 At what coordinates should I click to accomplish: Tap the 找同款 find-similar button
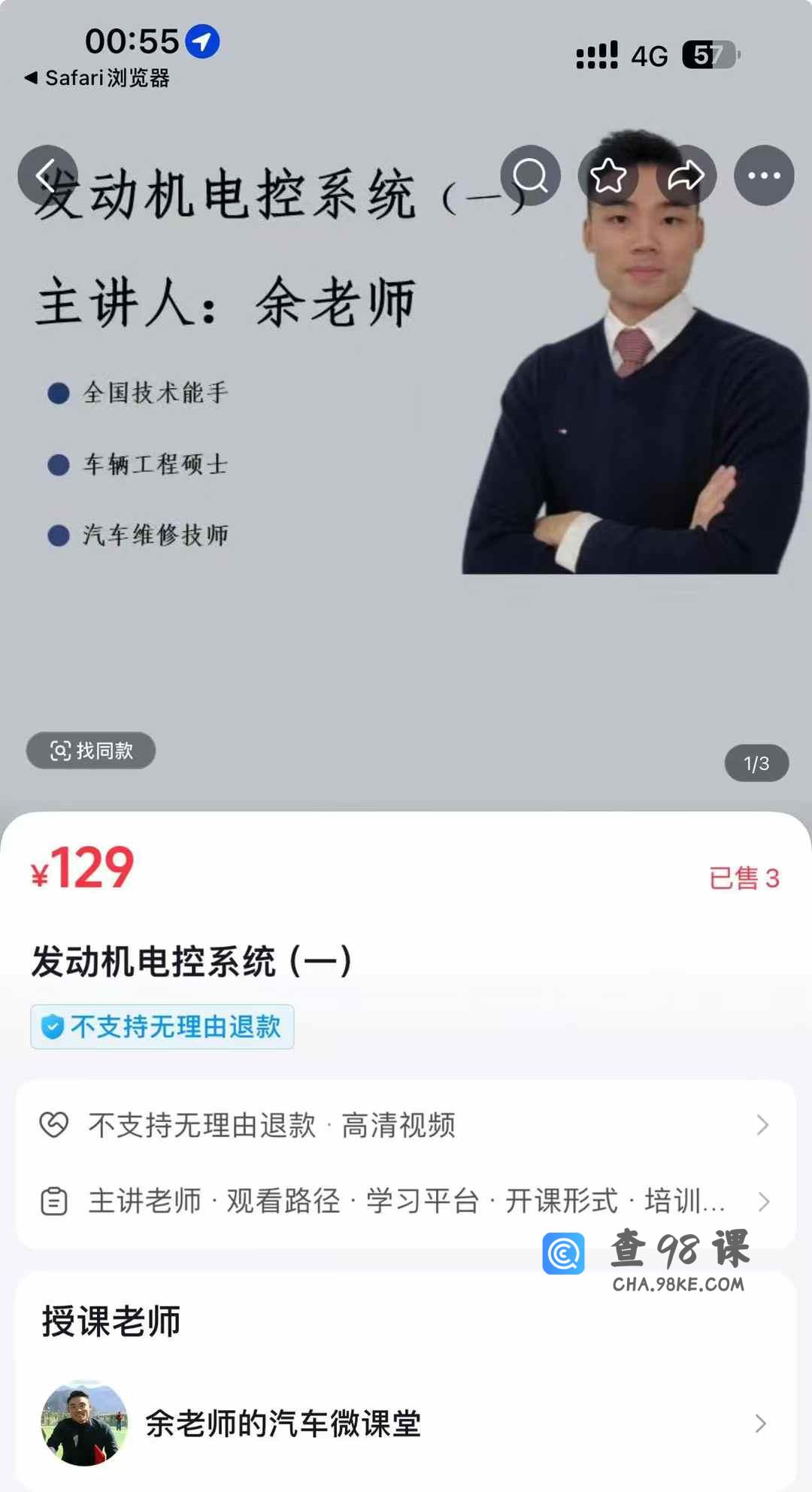[91, 751]
